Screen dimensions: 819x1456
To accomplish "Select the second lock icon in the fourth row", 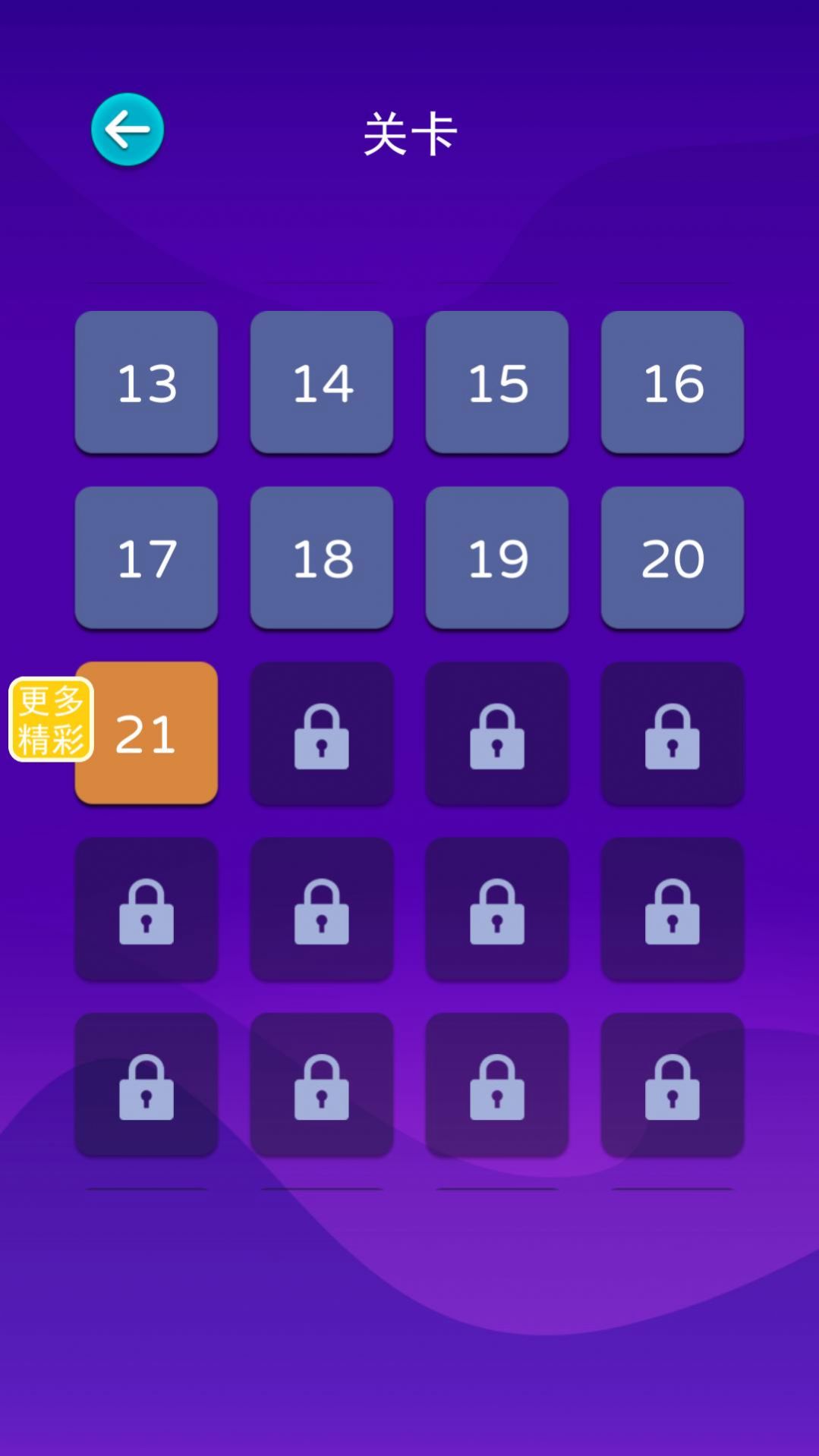I will pyautogui.click(x=322, y=910).
